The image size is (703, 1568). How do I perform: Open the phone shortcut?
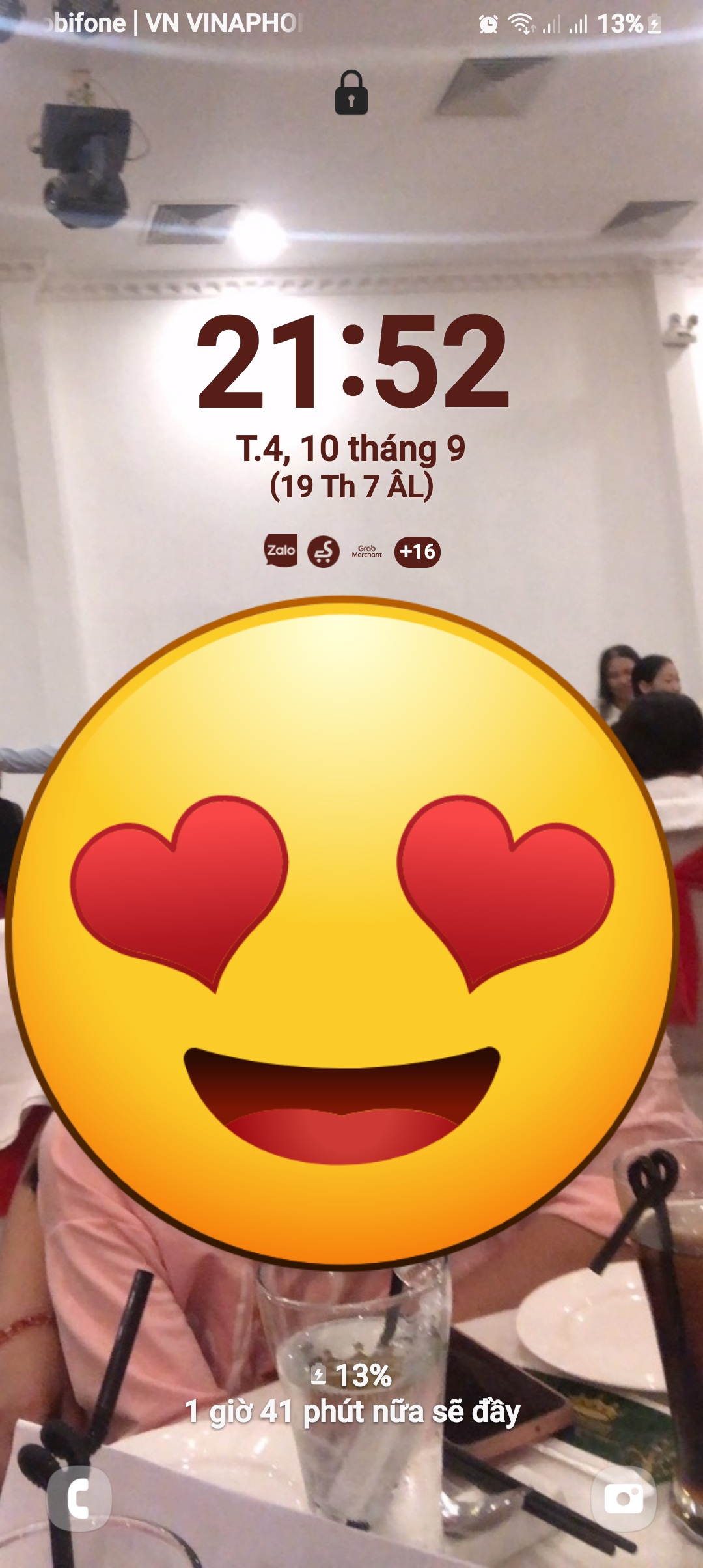click(79, 1498)
